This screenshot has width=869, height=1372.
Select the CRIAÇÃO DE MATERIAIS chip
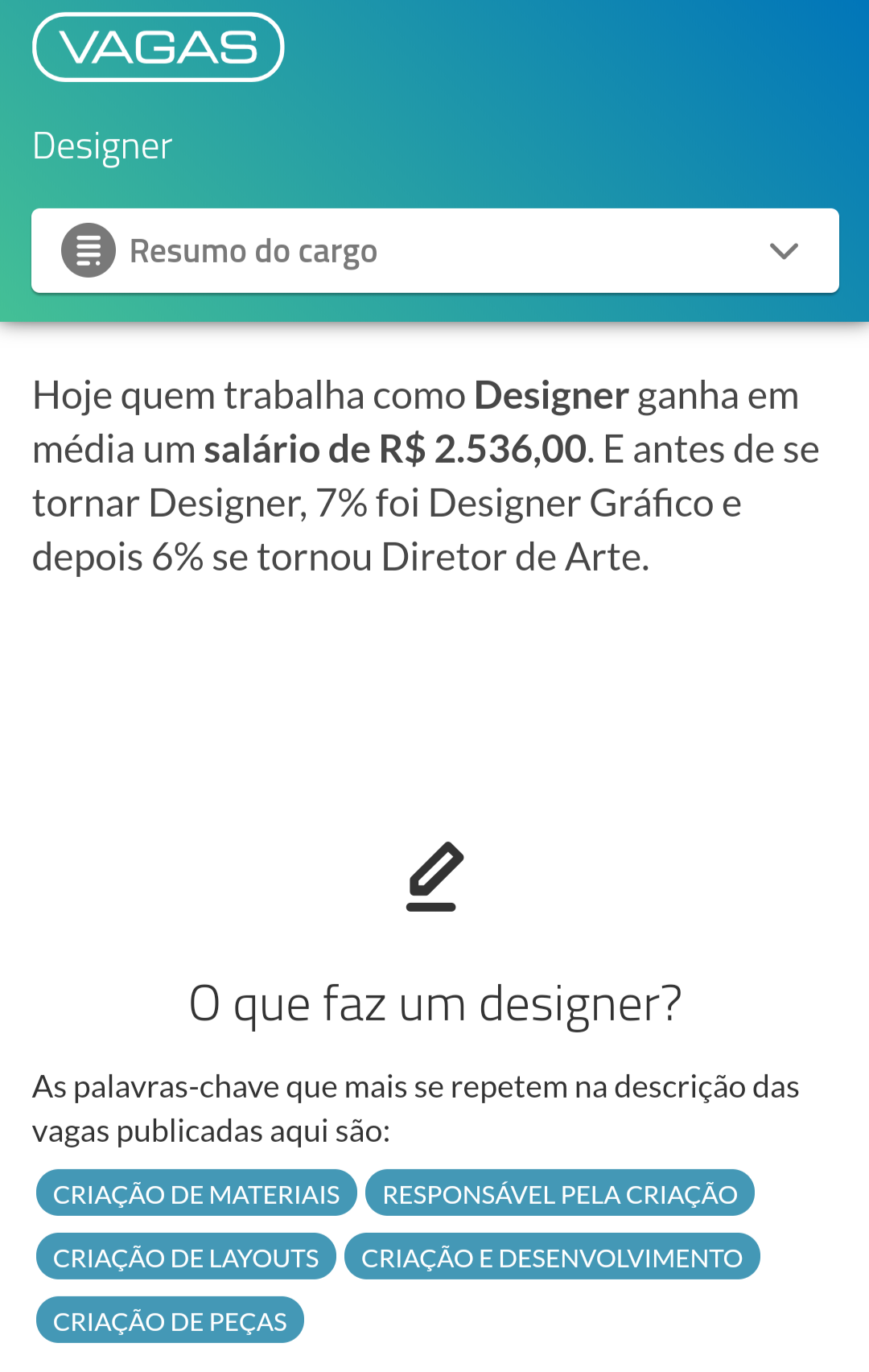(x=196, y=1193)
